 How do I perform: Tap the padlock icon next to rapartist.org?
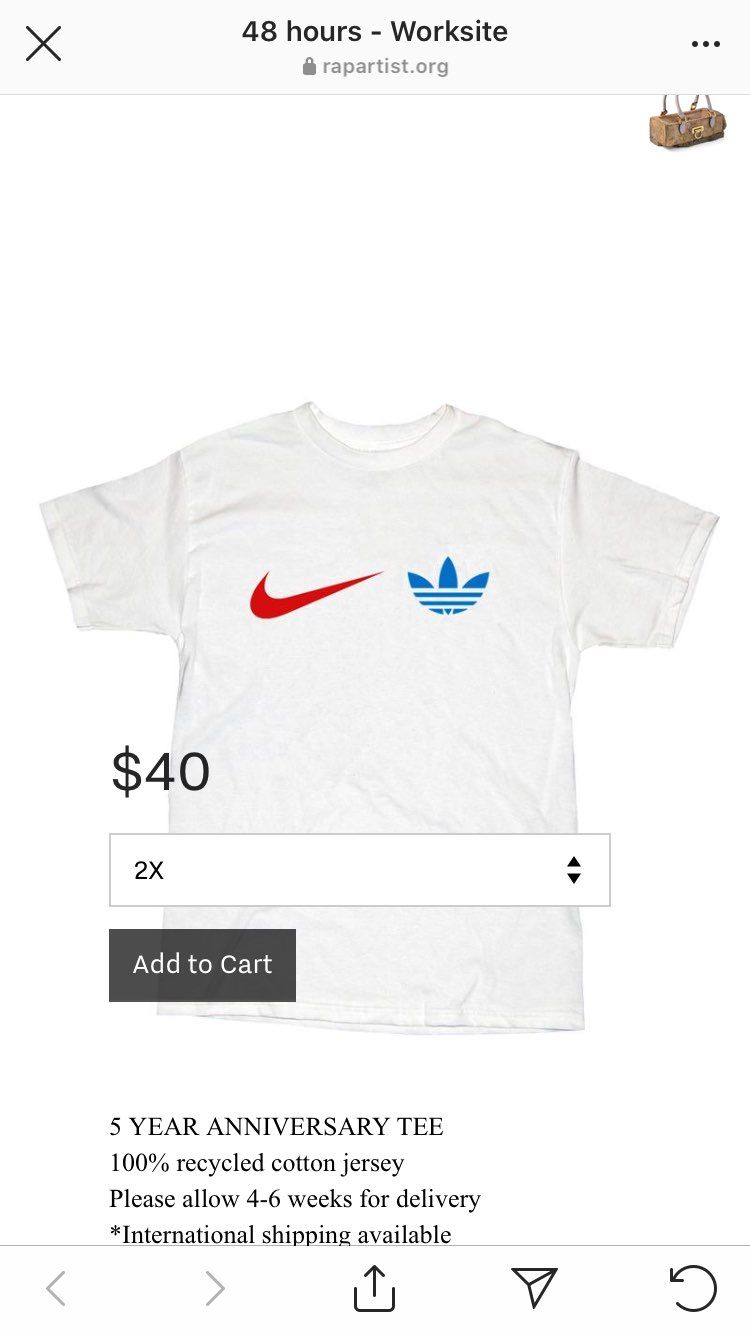tap(308, 66)
